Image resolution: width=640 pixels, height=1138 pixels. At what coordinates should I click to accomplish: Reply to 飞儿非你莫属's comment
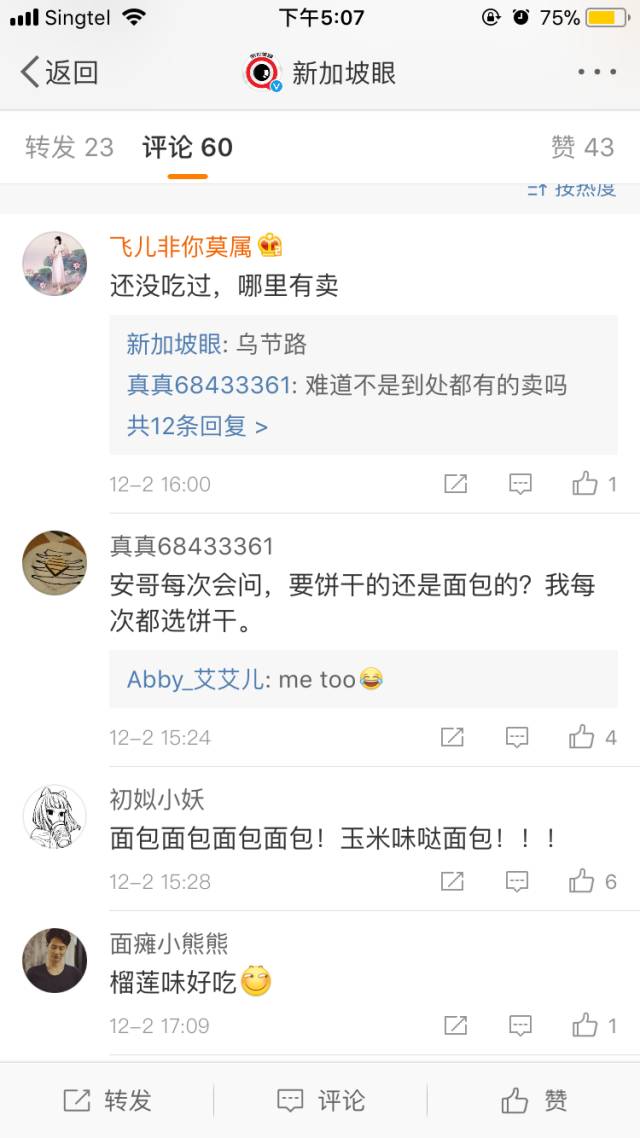[x=520, y=484]
